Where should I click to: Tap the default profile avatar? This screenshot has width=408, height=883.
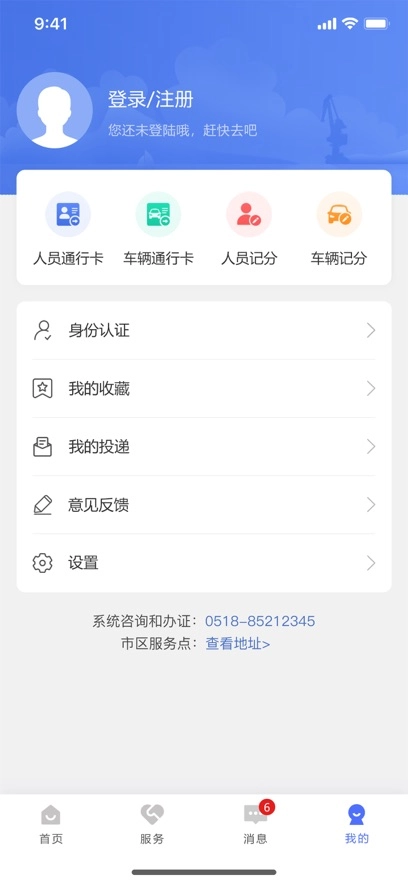click(55, 110)
